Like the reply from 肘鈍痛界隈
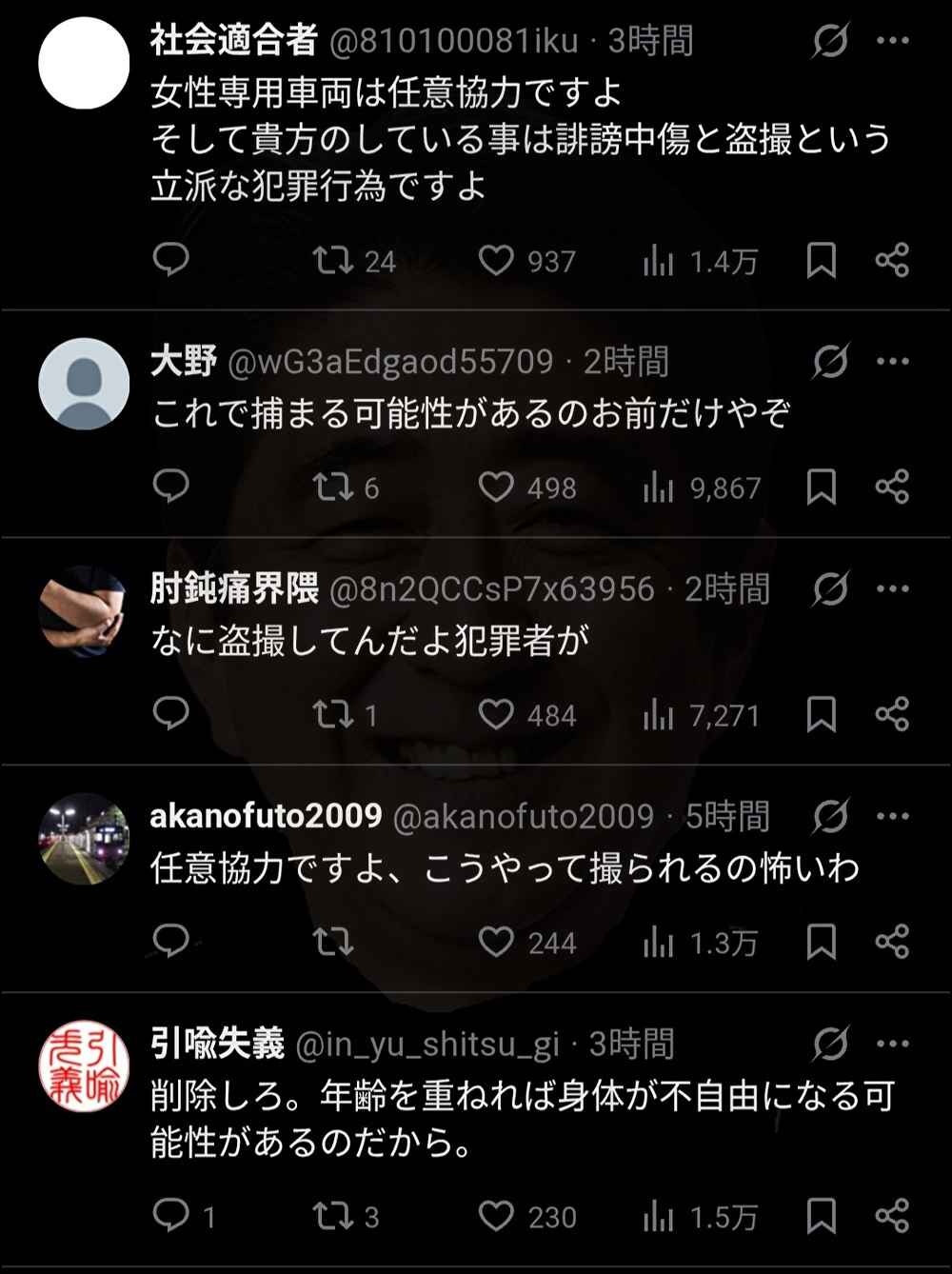This screenshot has width=952, height=1274. (496, 714)
